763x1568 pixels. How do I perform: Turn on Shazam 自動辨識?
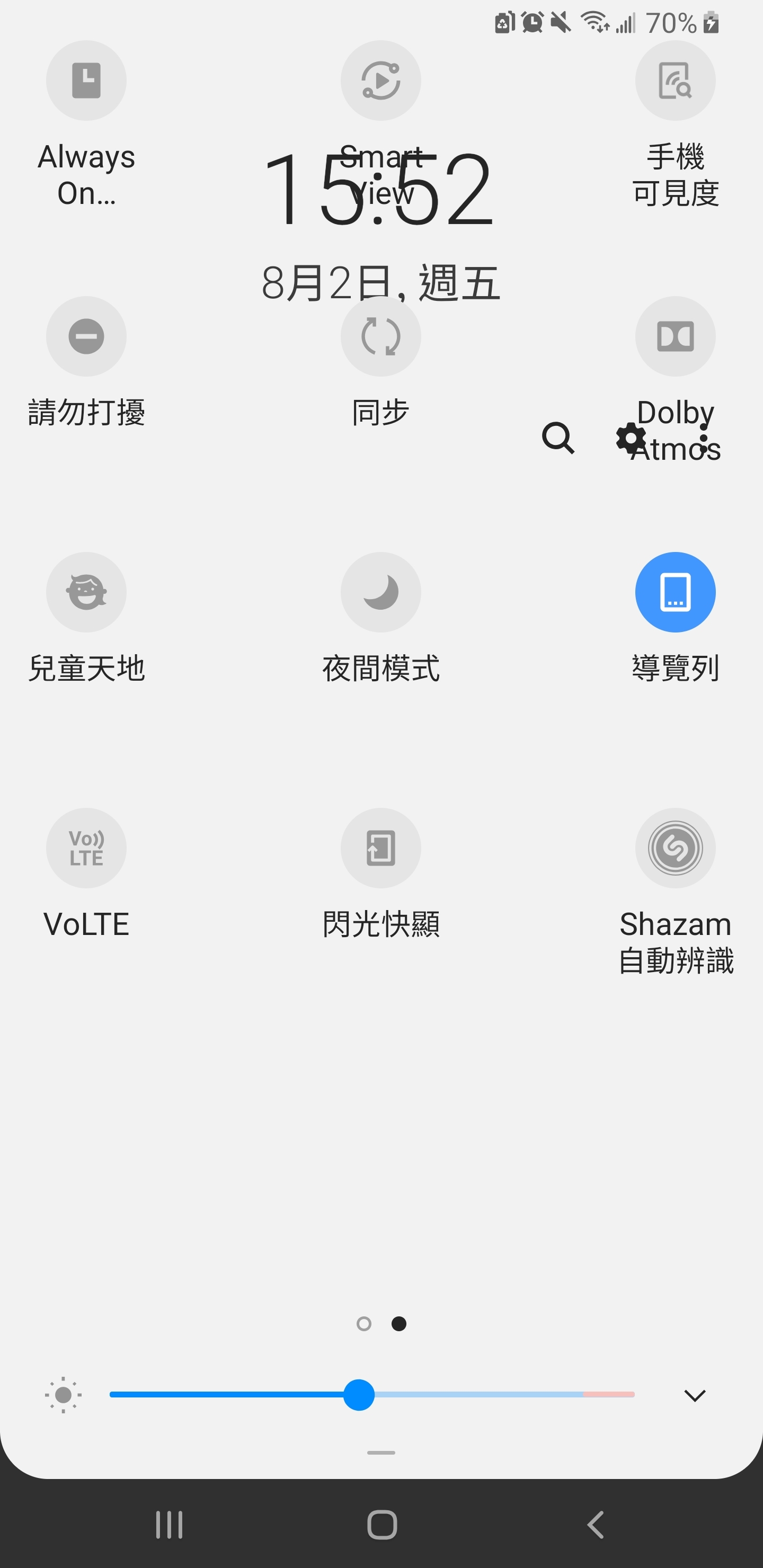point(676,848)
